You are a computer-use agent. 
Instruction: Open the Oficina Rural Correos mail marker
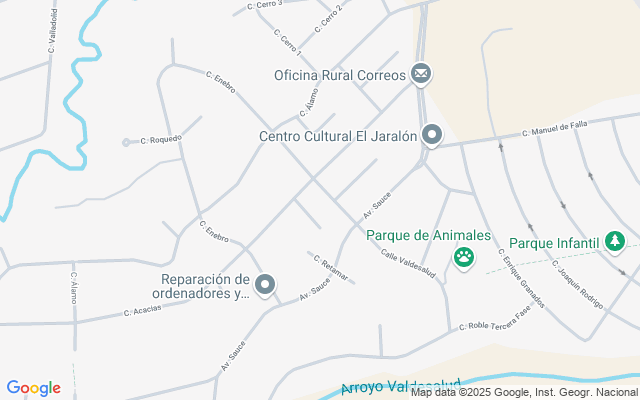[x=421, y=74]
